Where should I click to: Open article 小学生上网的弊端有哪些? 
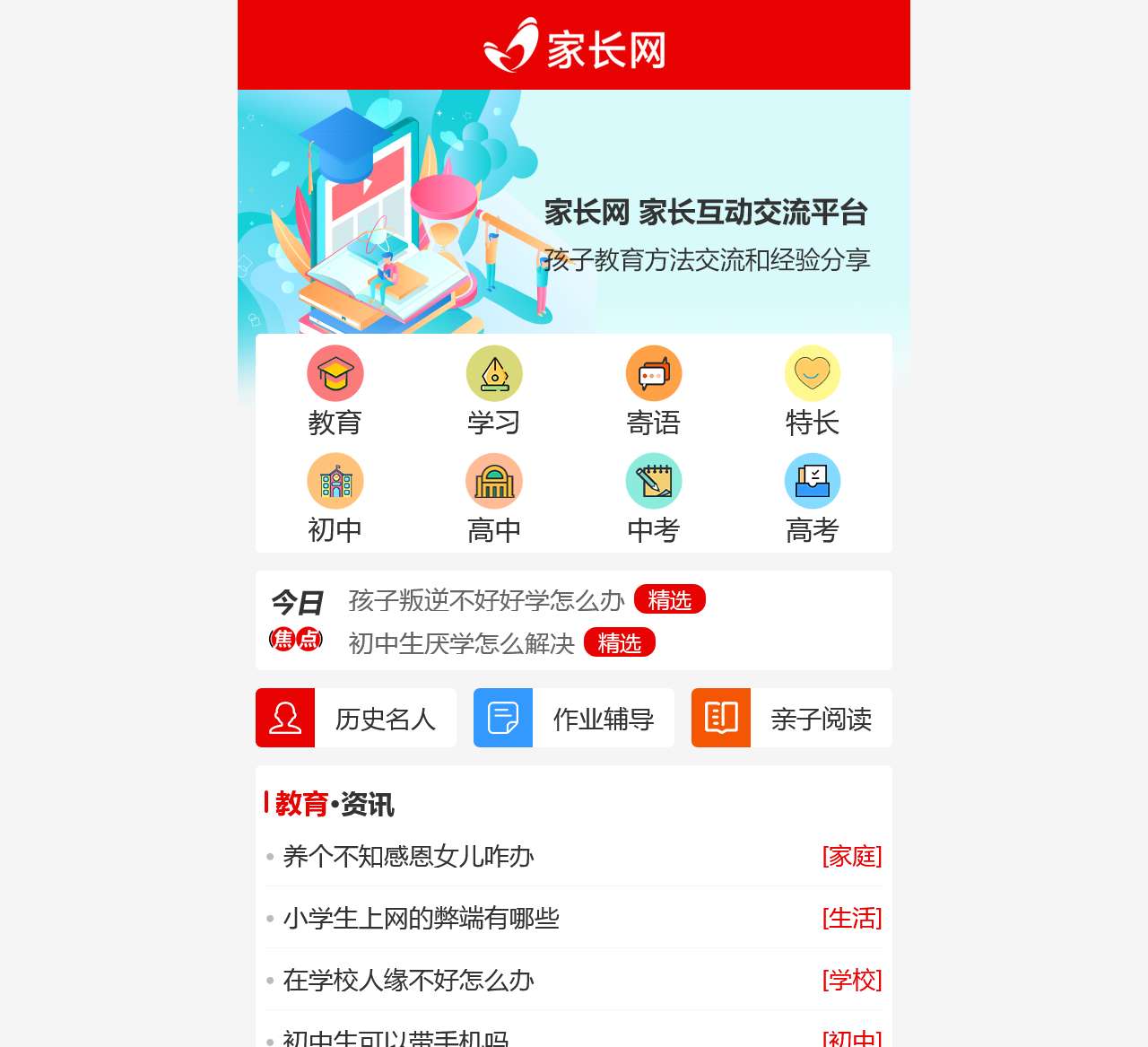point(421,918)
